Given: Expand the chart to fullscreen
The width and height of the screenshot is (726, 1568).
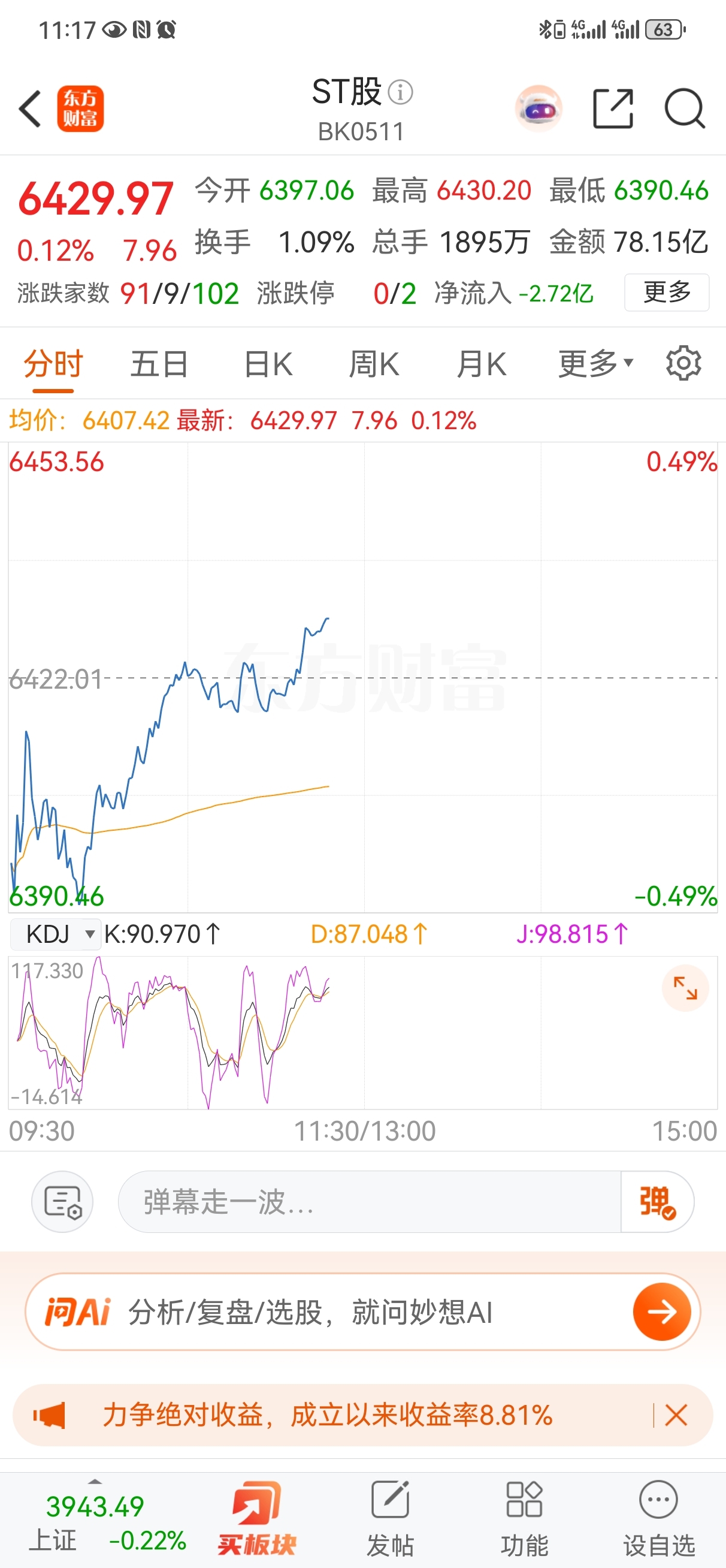Looking at the screenshot, I should point(685,988).
